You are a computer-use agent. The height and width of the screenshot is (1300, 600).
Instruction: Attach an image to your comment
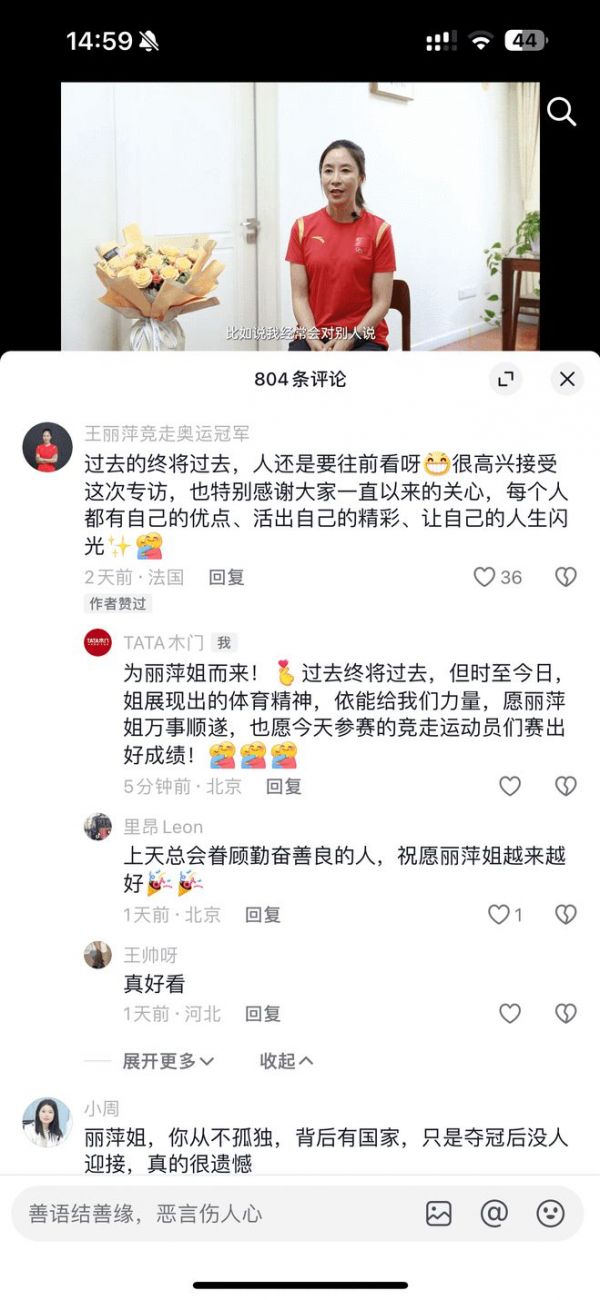439,1214
